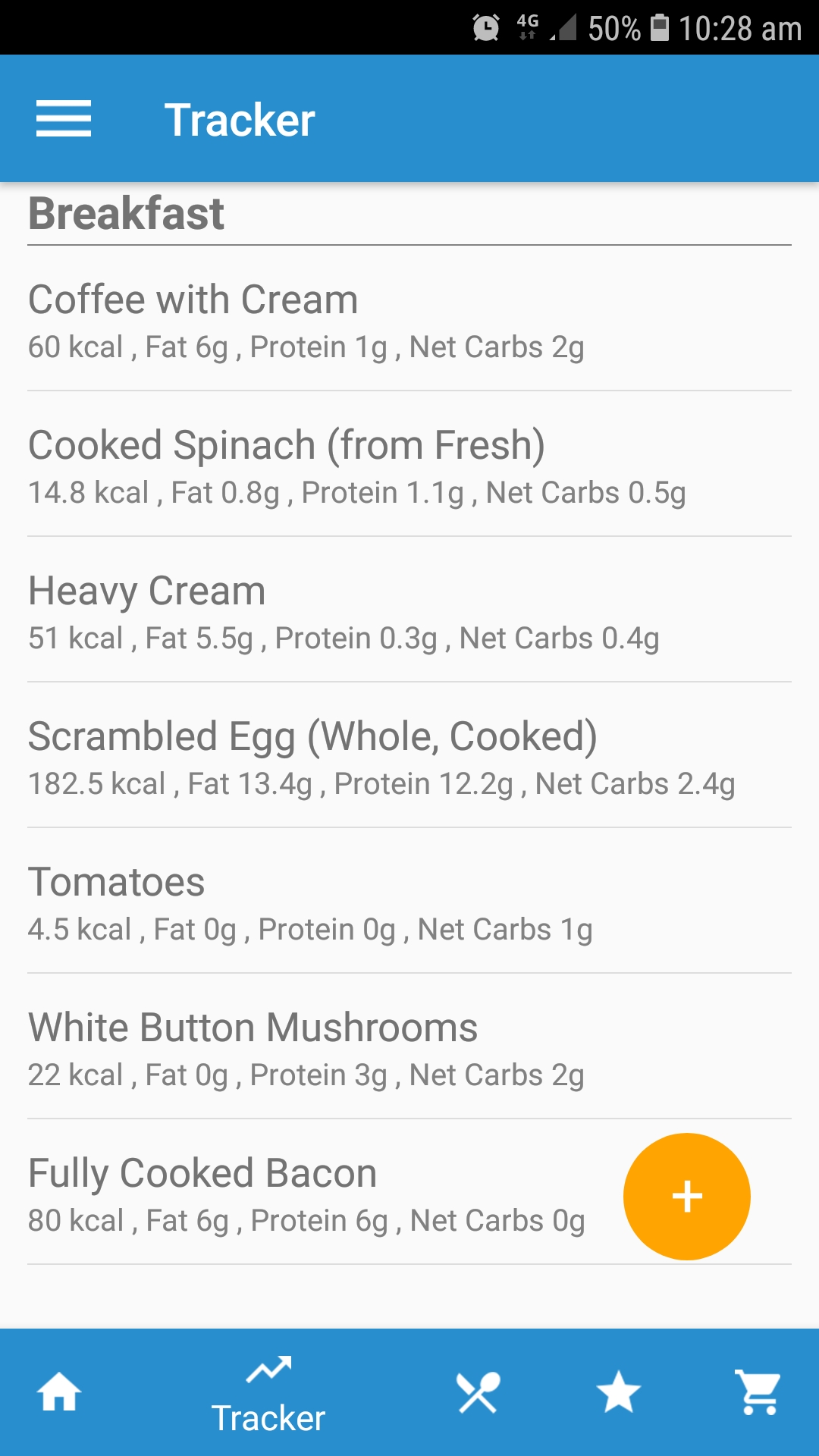The height and width of the screenshot is (1456, 819).
Task: Tap the Tomatoes food entry
Action: pyautogui.click(x=409, y=901)
